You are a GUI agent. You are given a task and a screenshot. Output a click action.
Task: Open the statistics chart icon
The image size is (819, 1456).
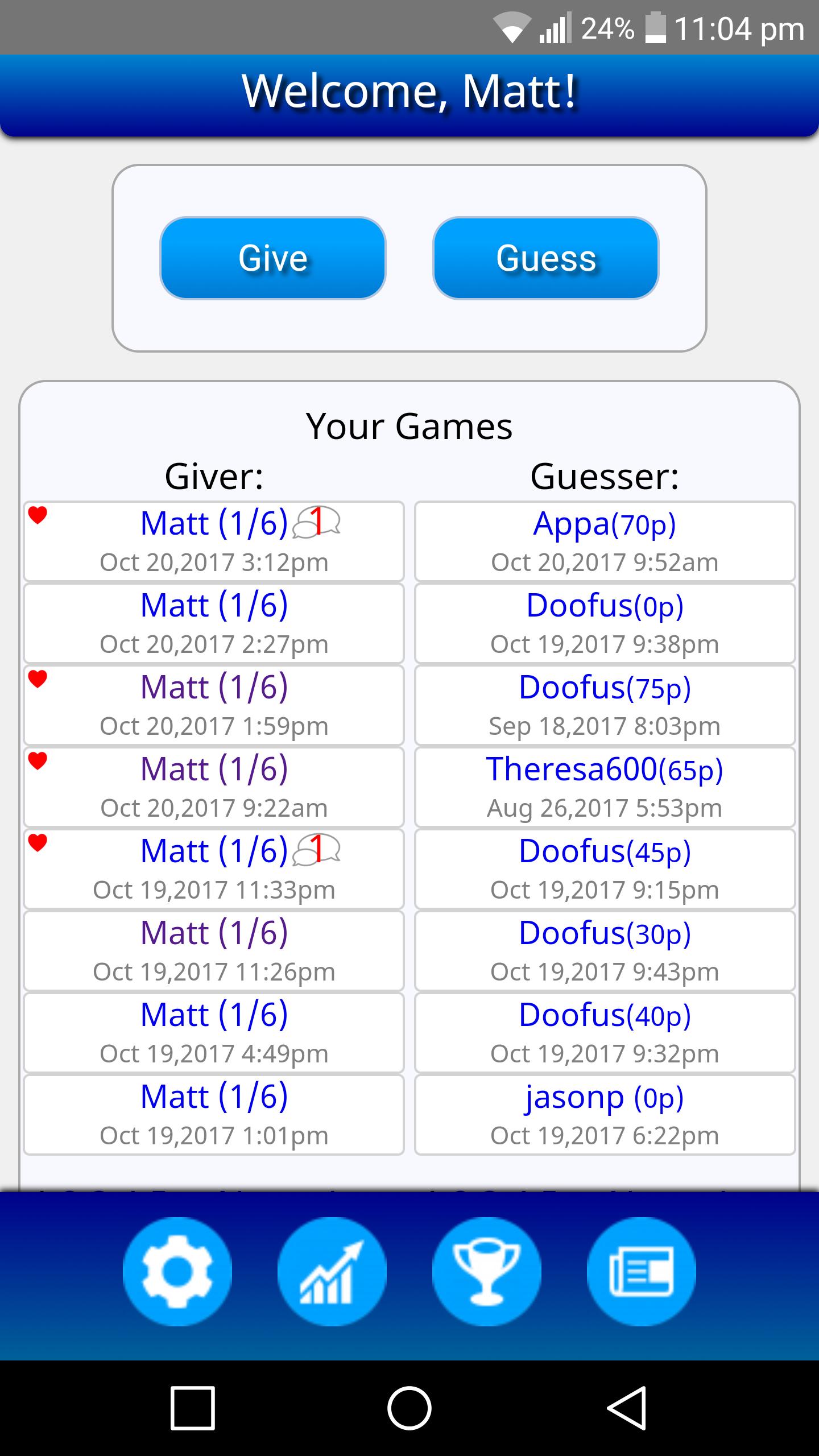pos(332,1271)
